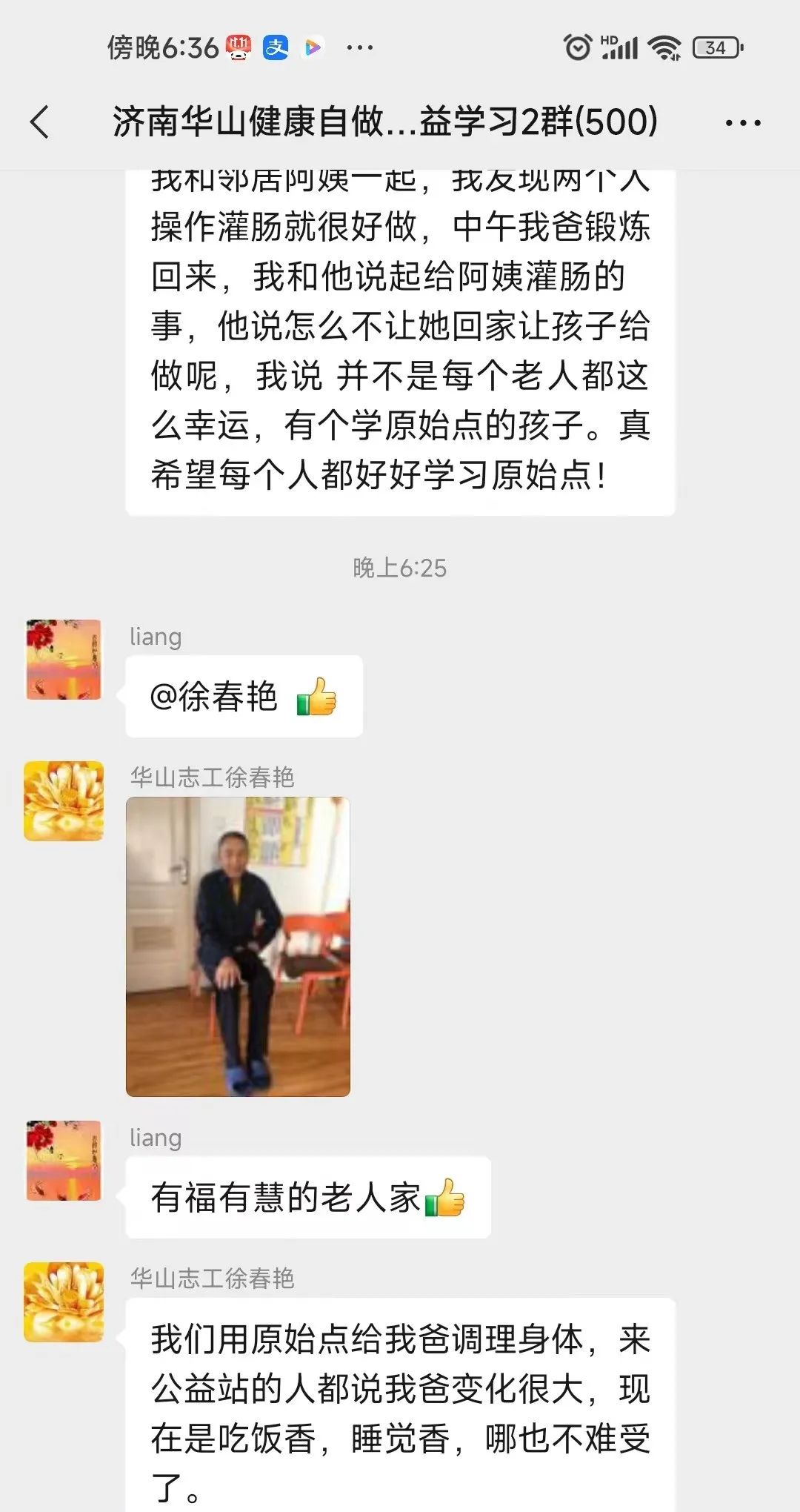The height and width of the screenshot is (1512, 800).
Task: Tap the back chevron to leave the chat
Action: coord(41,121)
